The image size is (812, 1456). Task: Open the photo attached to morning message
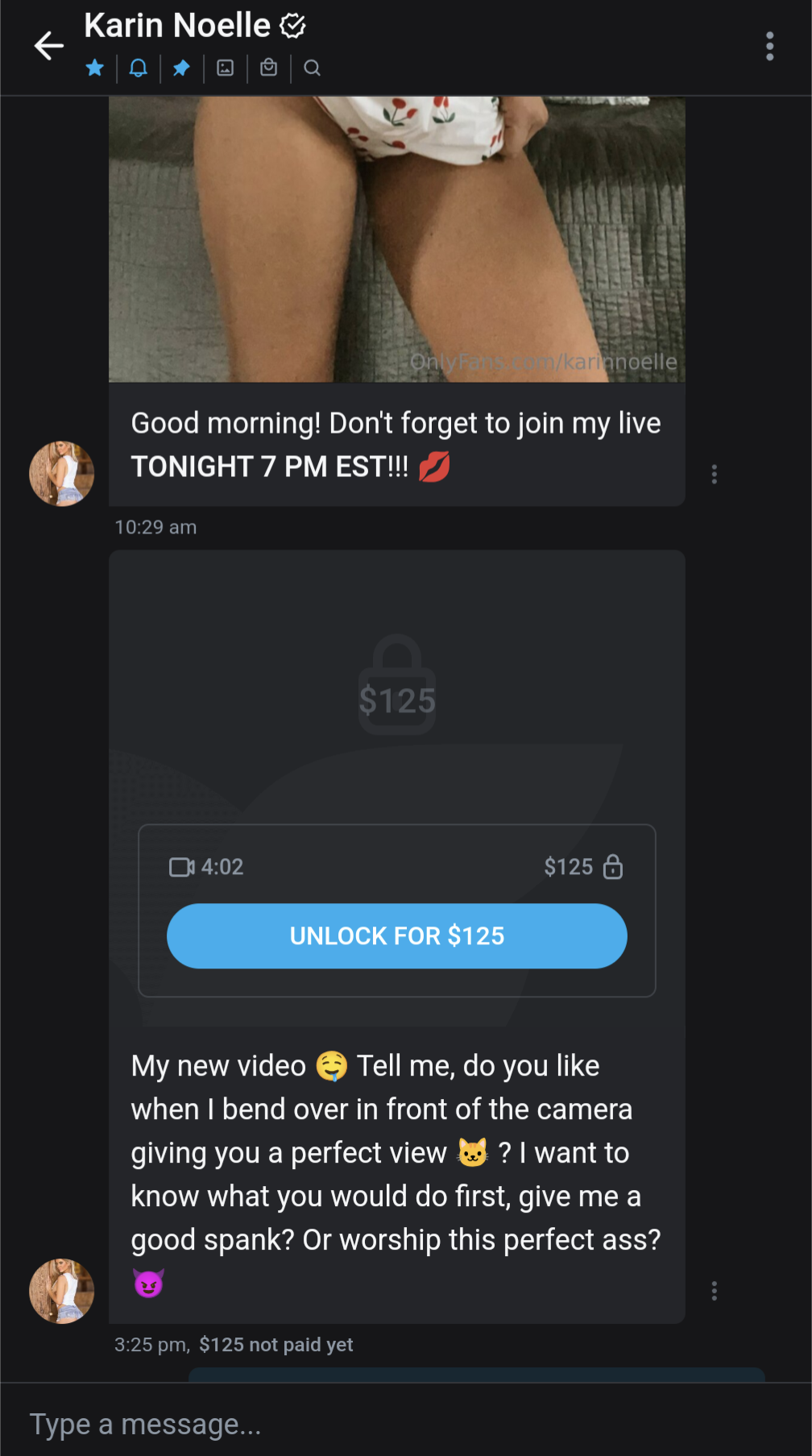(396, 239)
